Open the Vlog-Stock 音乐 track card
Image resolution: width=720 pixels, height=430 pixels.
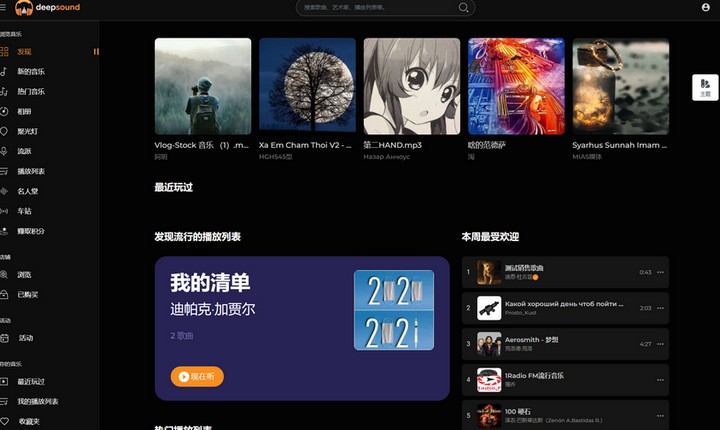point(203,86)
